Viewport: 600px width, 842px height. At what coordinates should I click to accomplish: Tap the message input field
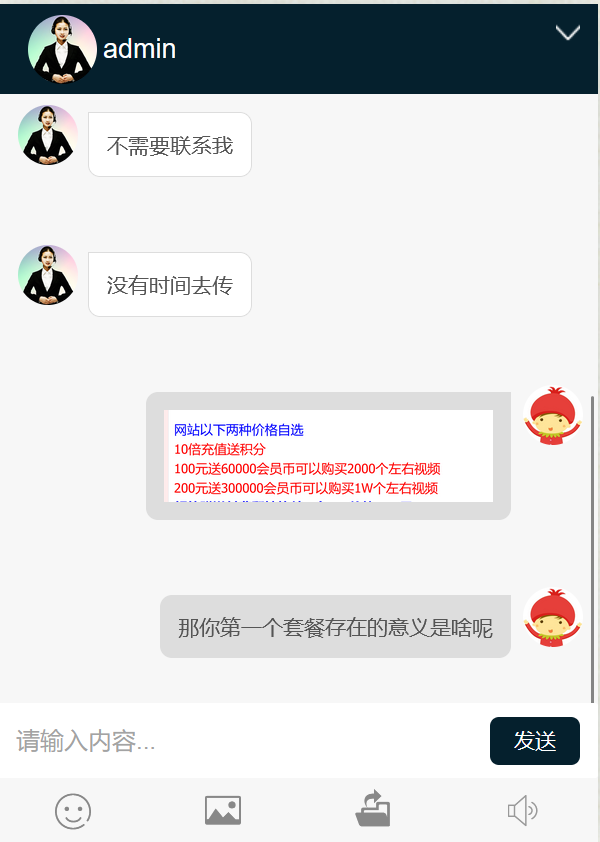pos(245,741)
